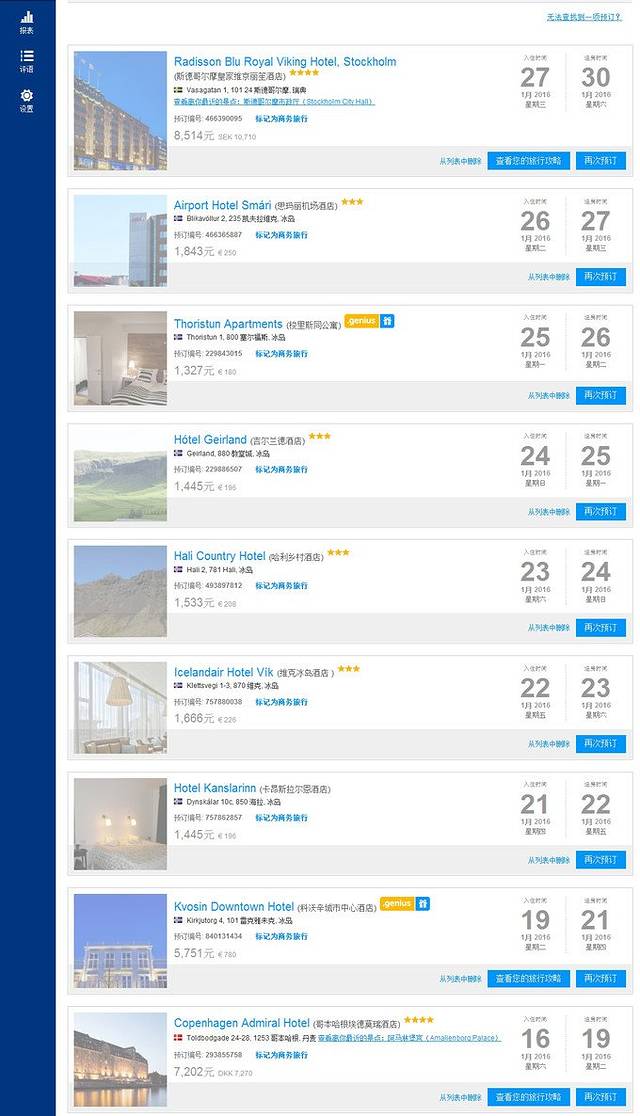Tap the 无法查找到一项预订 link
Image resolution: width=640 pixels, height=1116 pixels.
584,17
